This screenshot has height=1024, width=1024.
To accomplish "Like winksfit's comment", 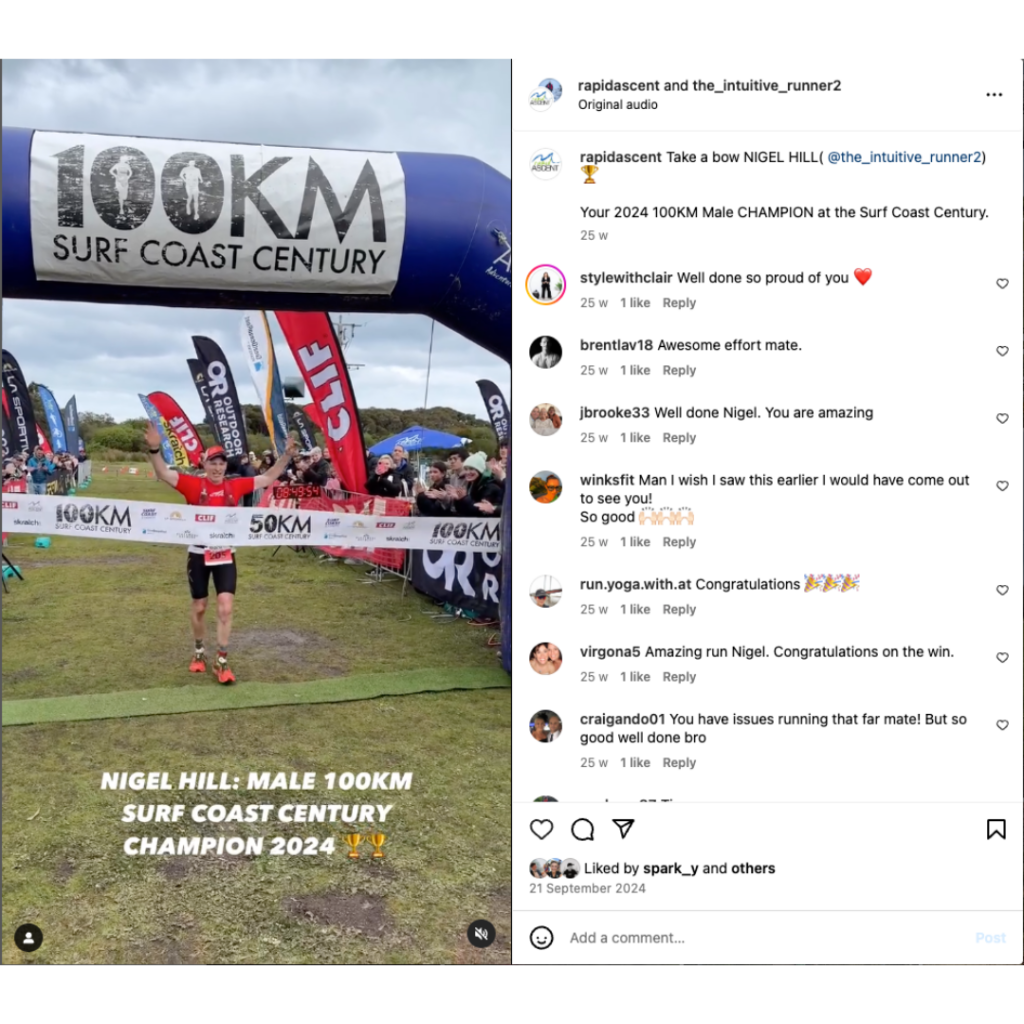I will point(1002,486).
